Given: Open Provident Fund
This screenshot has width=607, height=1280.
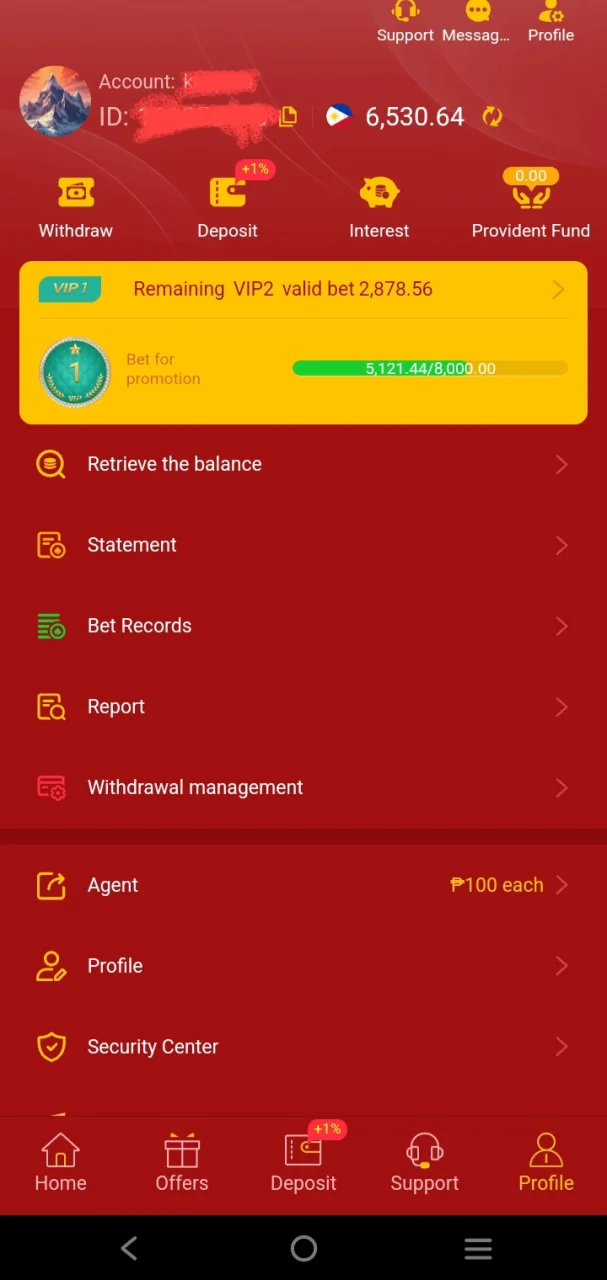Looking at the screenshot, I should click(x=530, y=205).
